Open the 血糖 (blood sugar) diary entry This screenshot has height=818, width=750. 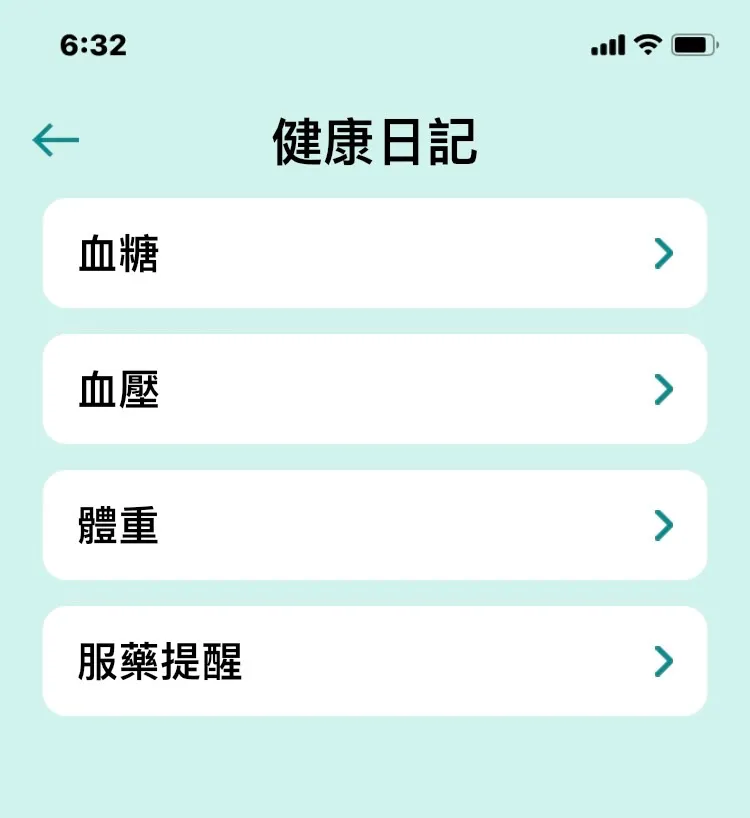(x=375, y=254)
